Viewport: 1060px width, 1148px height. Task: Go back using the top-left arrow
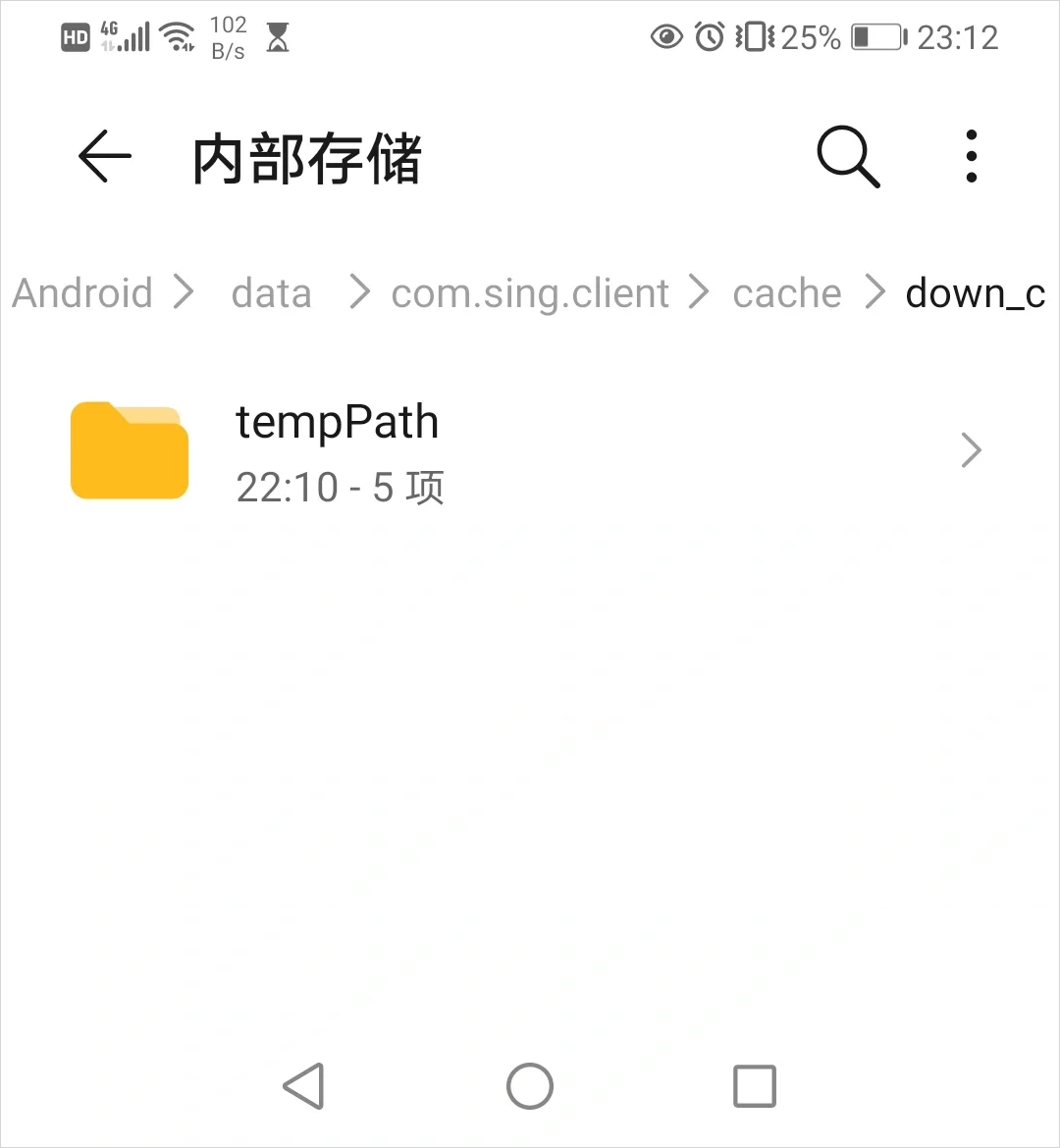click(105, 157)
